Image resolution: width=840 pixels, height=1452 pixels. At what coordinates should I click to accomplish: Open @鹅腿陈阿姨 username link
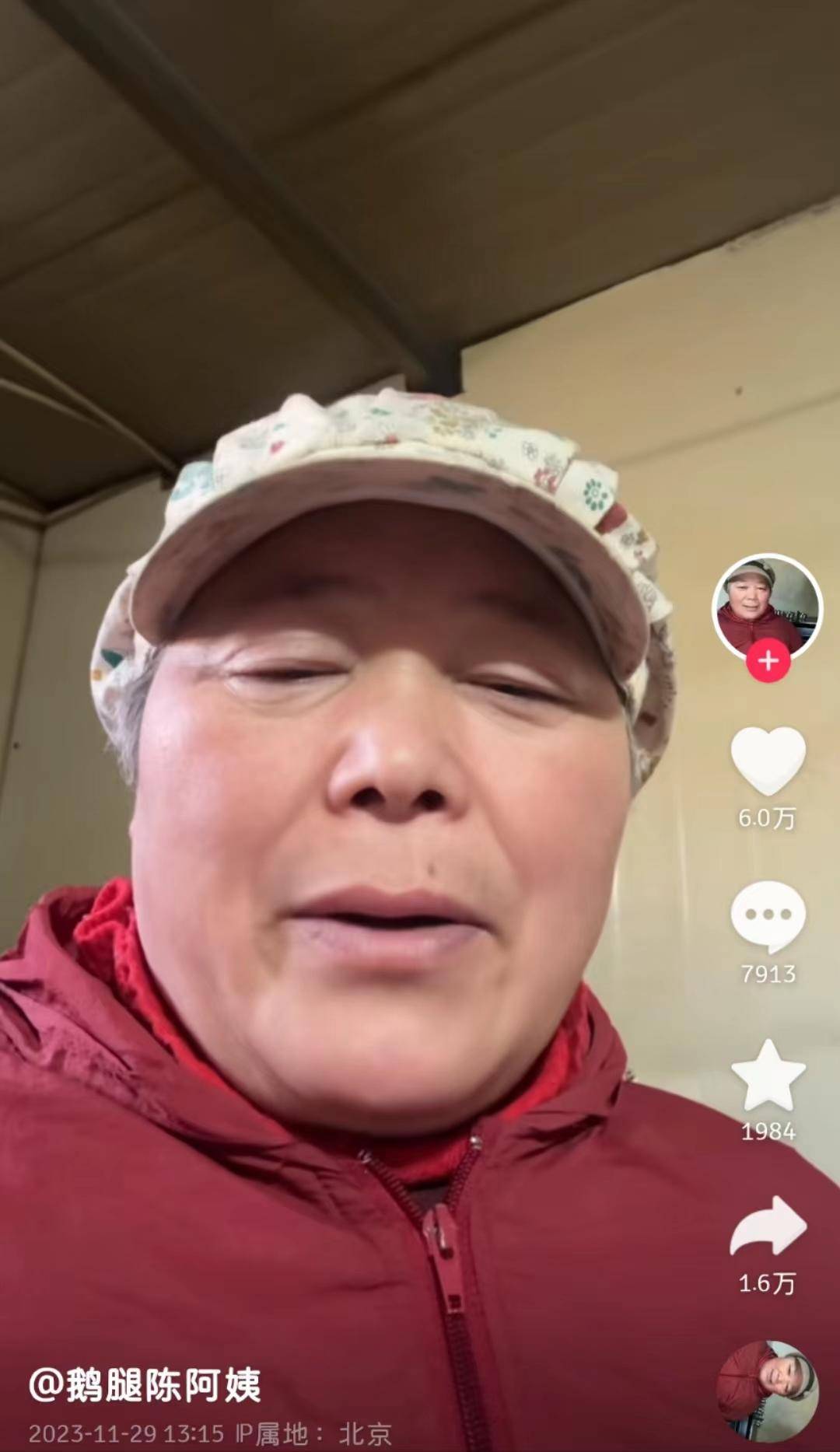pyautogui.click(x=145, y=1385)
